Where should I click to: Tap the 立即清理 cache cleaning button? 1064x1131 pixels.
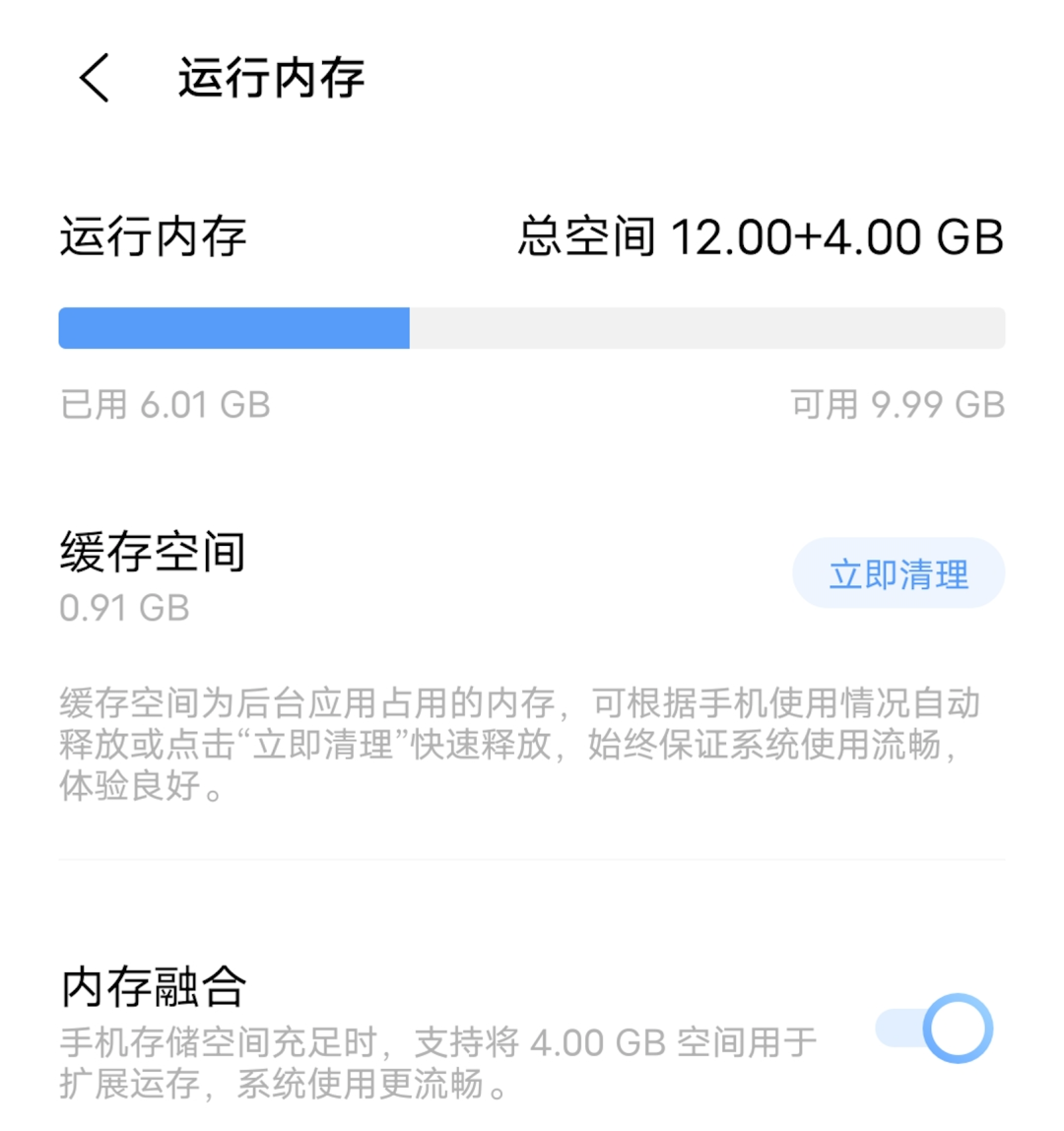coord(898,574)
